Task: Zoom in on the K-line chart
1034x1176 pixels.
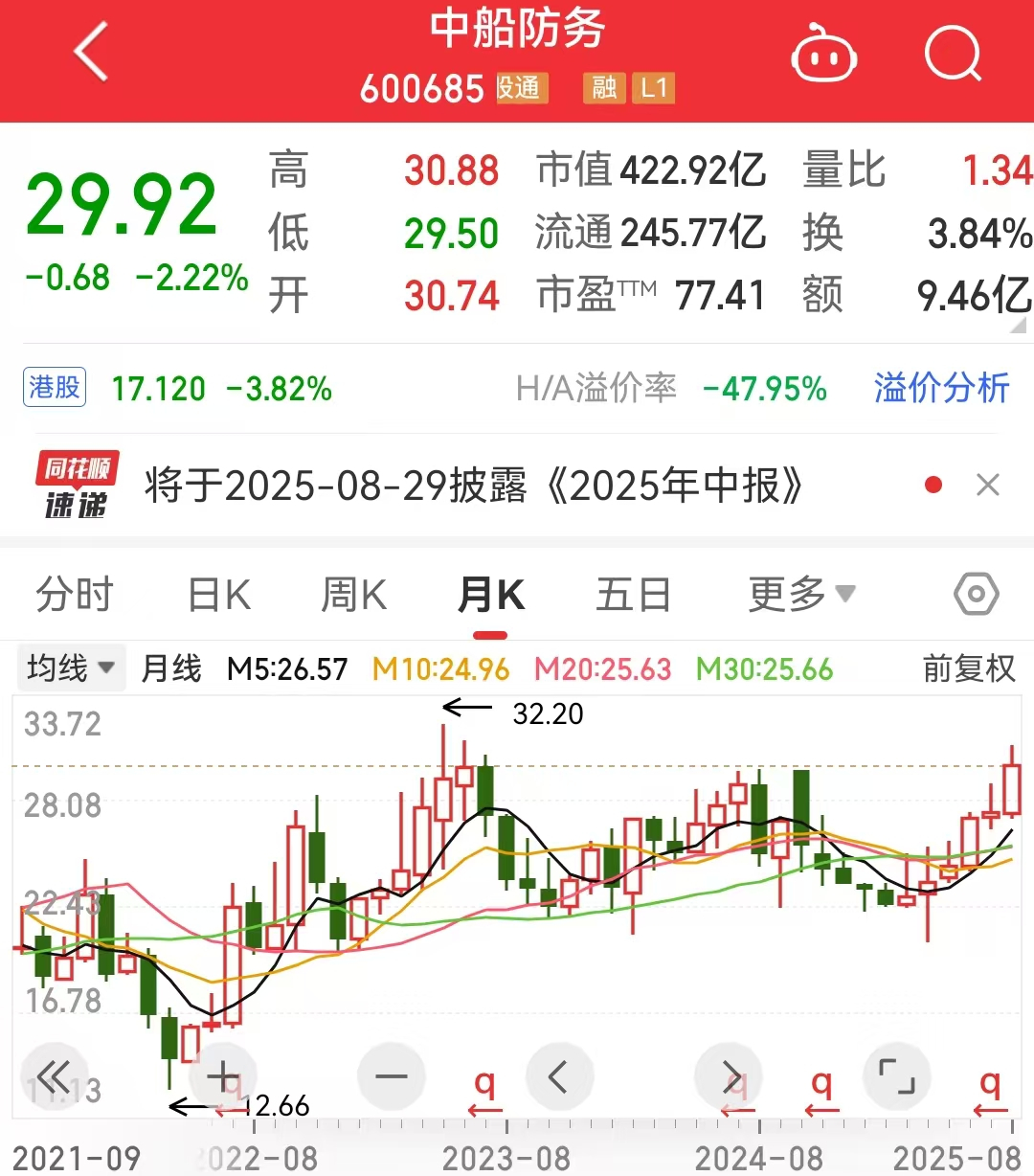Action: click(x=223, y=1075)
